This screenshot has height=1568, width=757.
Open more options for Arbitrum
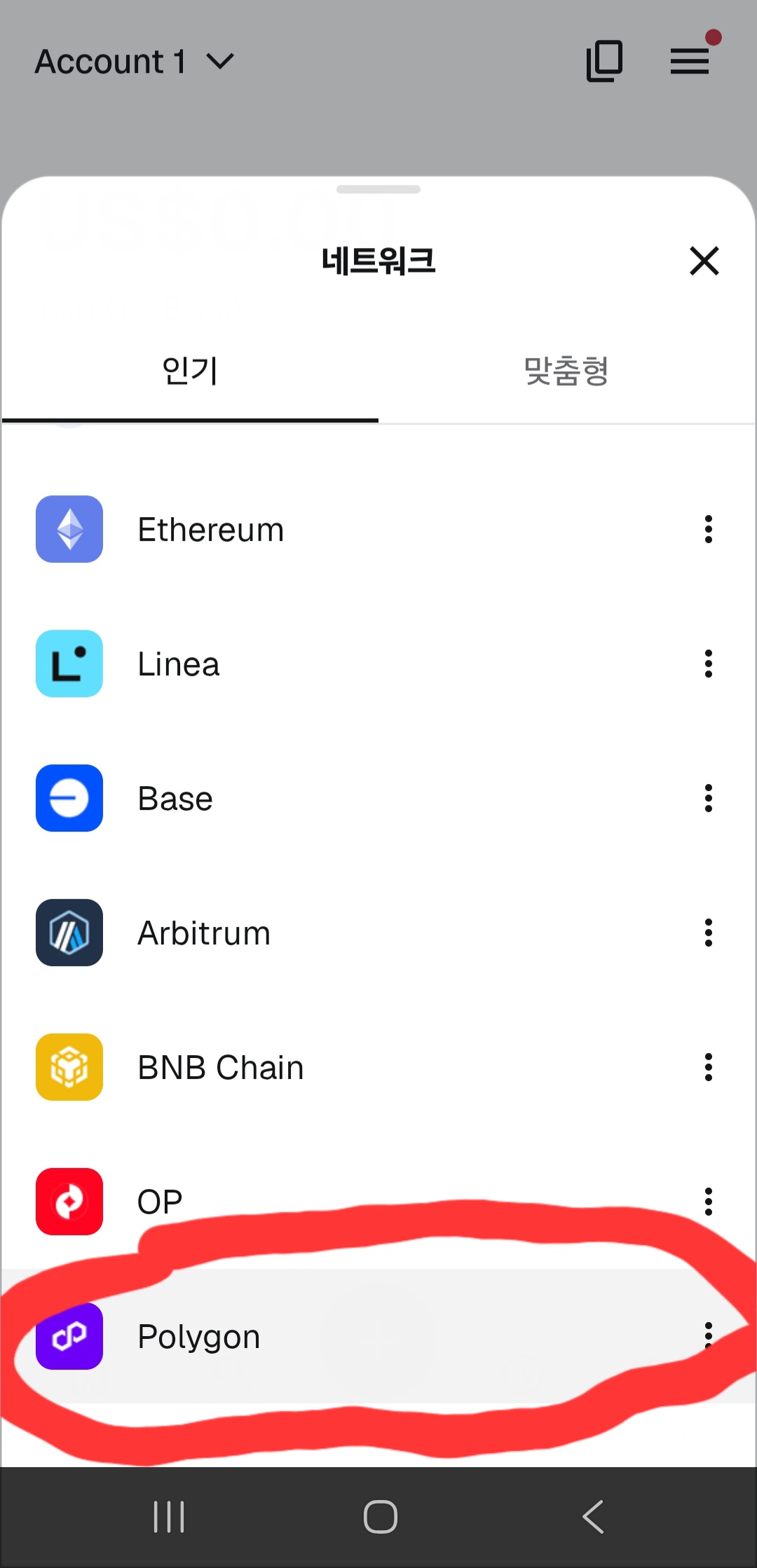(x=709, y=933)
